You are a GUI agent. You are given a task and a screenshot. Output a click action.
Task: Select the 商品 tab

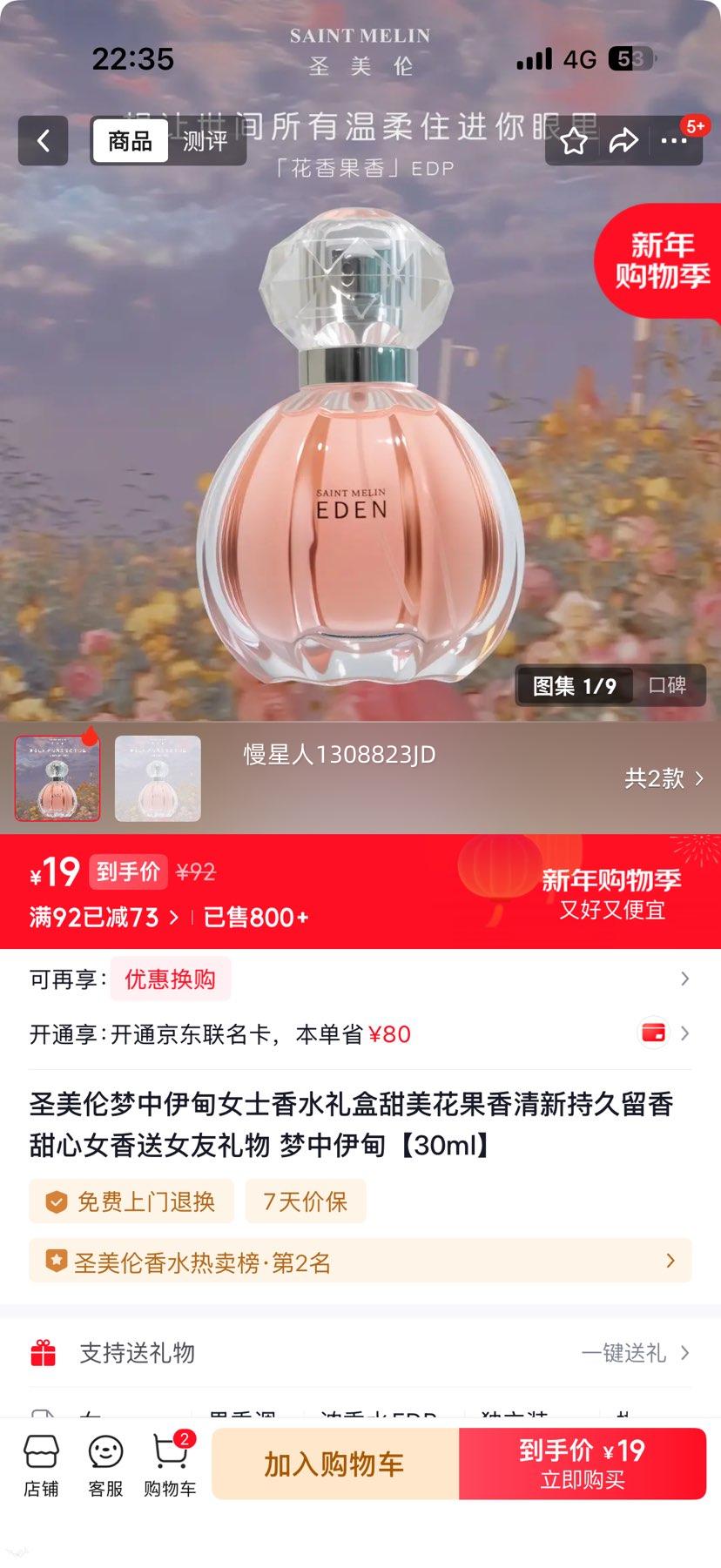(131, 139)
